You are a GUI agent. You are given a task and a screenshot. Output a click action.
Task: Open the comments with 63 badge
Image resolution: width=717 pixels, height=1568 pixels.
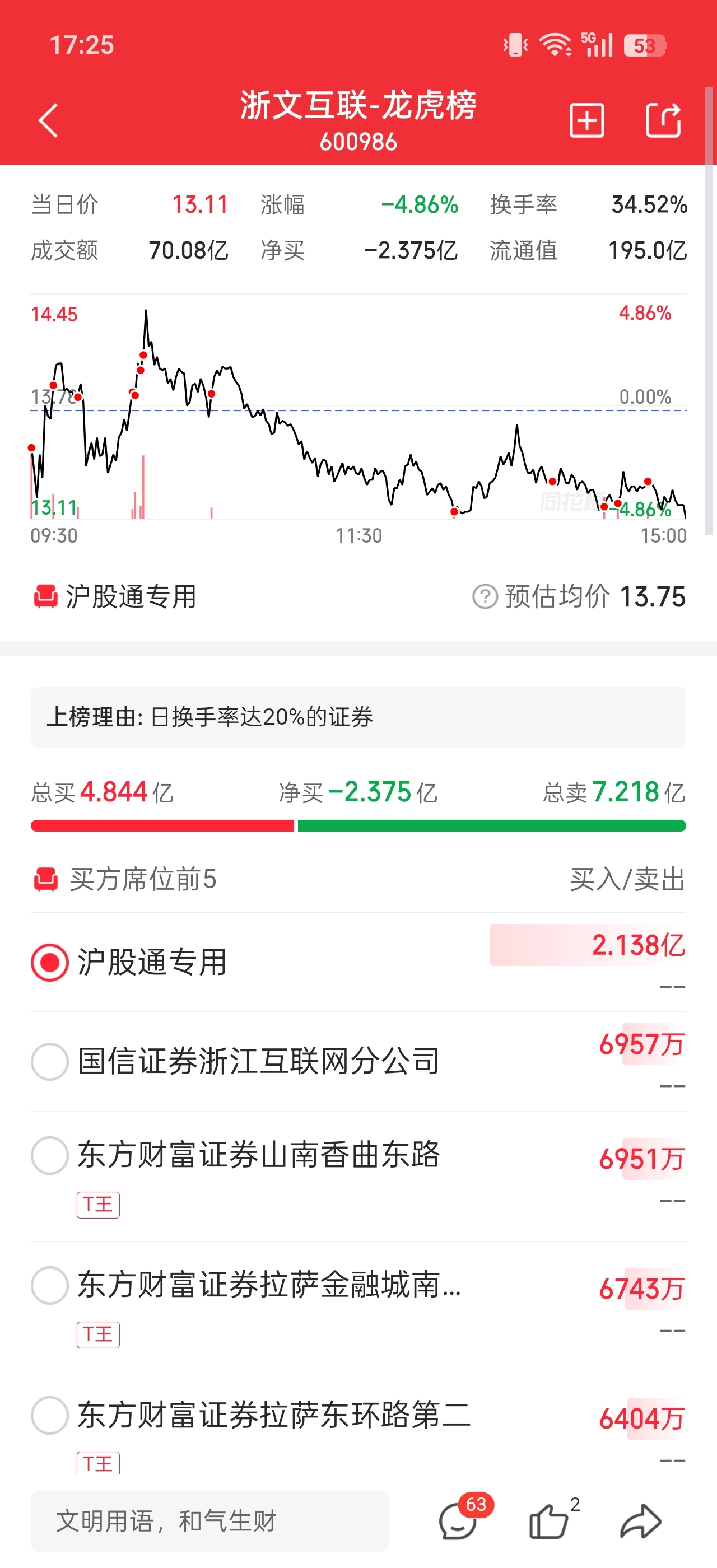tap(458, 1520)
